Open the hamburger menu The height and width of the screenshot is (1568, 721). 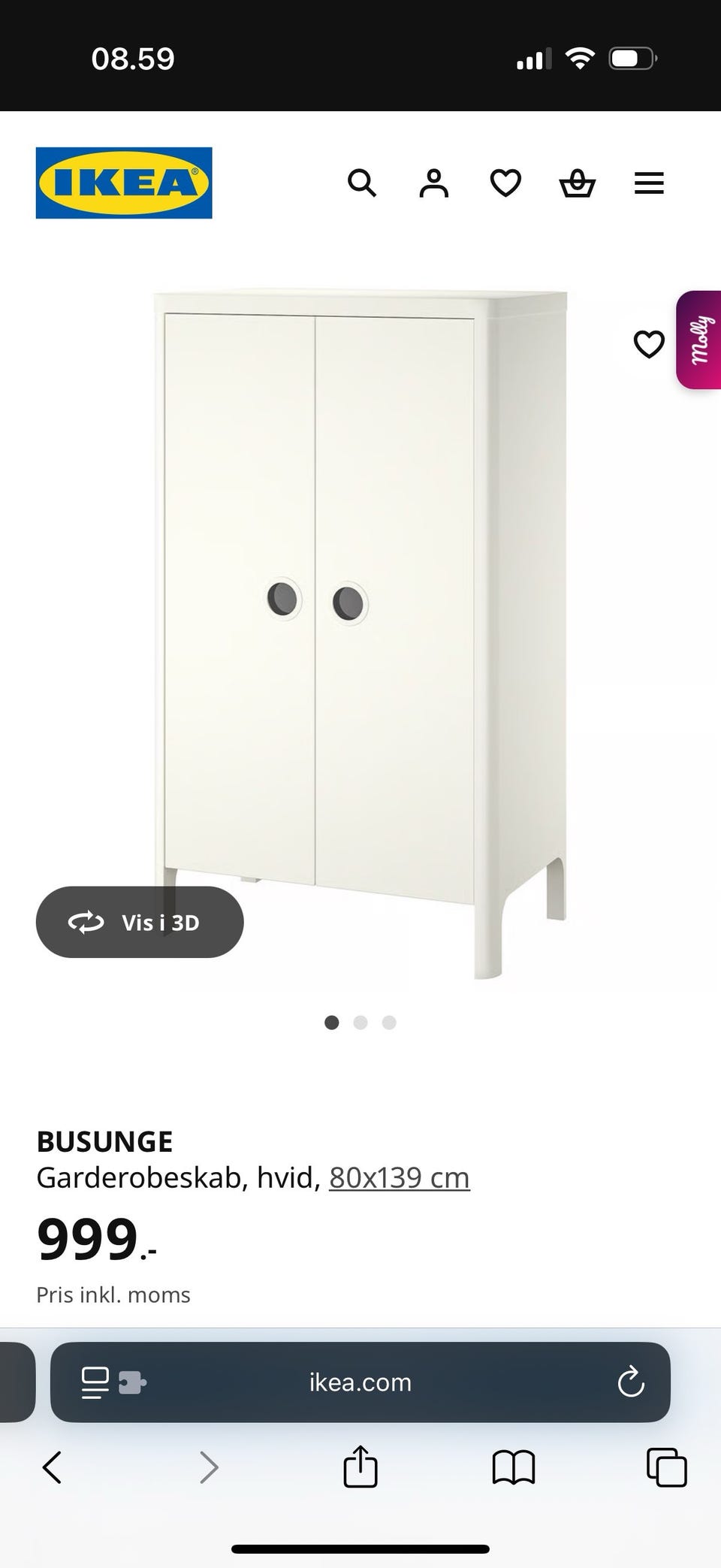649,183
